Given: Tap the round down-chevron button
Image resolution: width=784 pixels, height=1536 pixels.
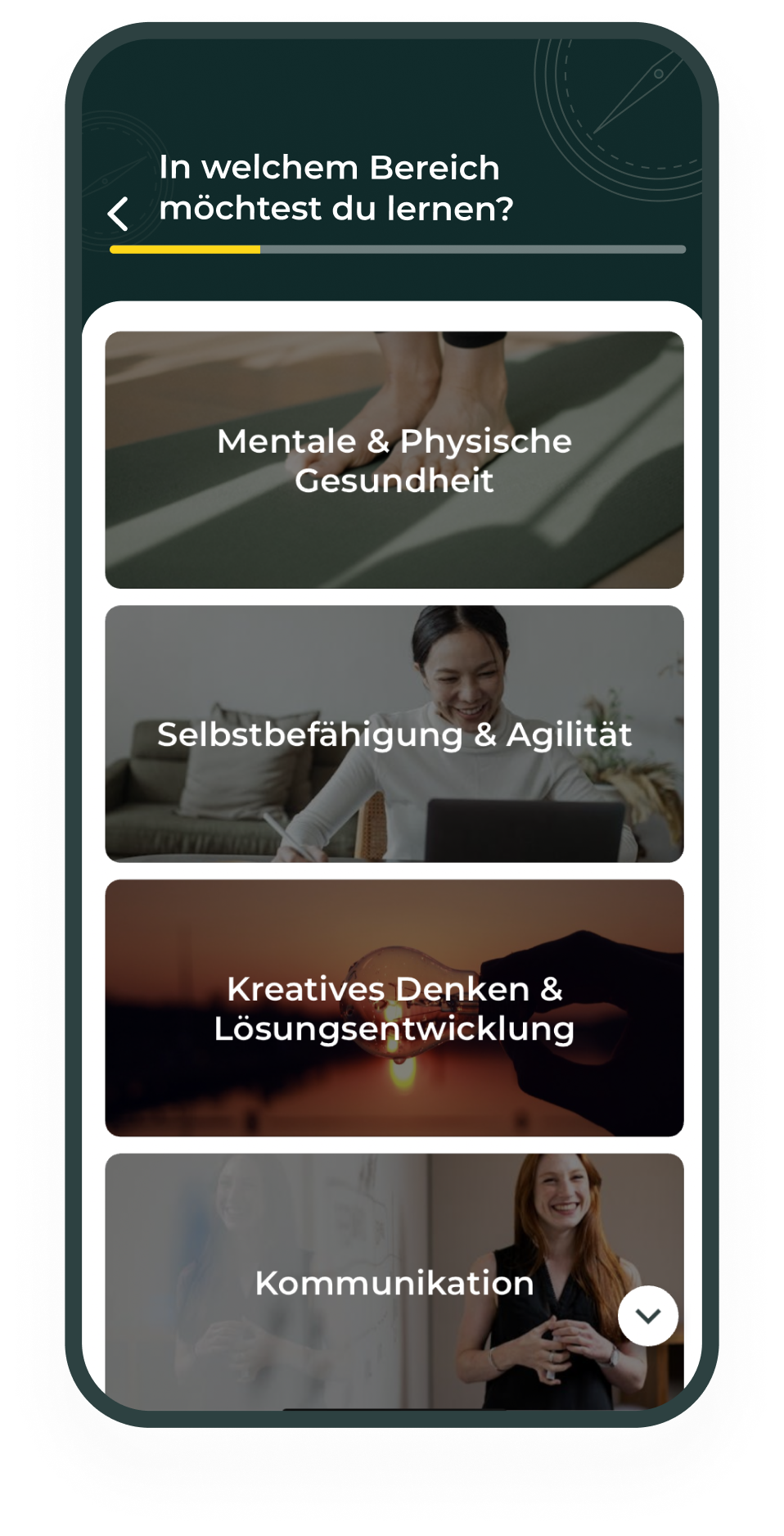Looking at the screenshot, I should click(647, 1316).
